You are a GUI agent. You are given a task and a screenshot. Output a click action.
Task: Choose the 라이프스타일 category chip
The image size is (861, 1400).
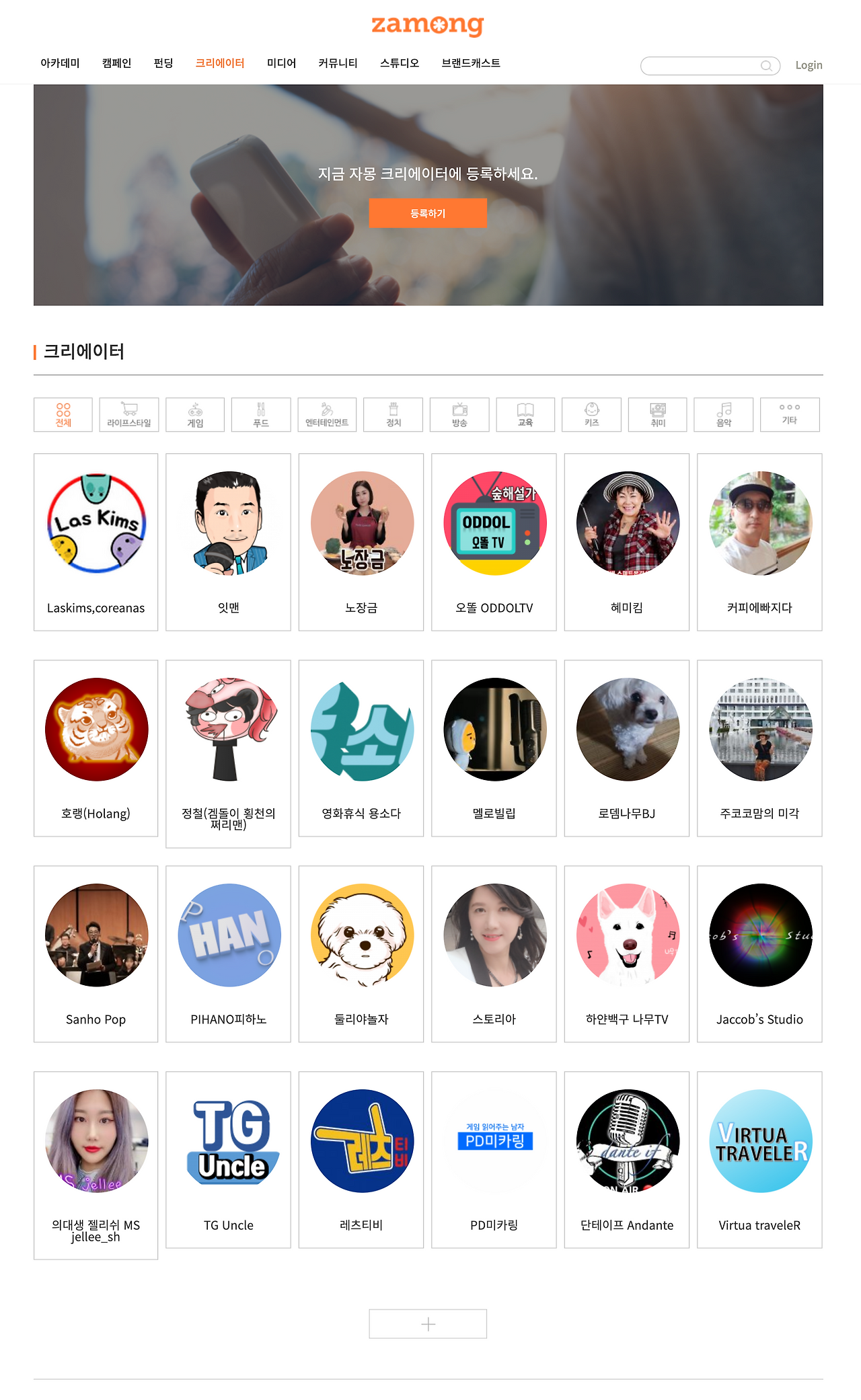(x=129, y=415)
